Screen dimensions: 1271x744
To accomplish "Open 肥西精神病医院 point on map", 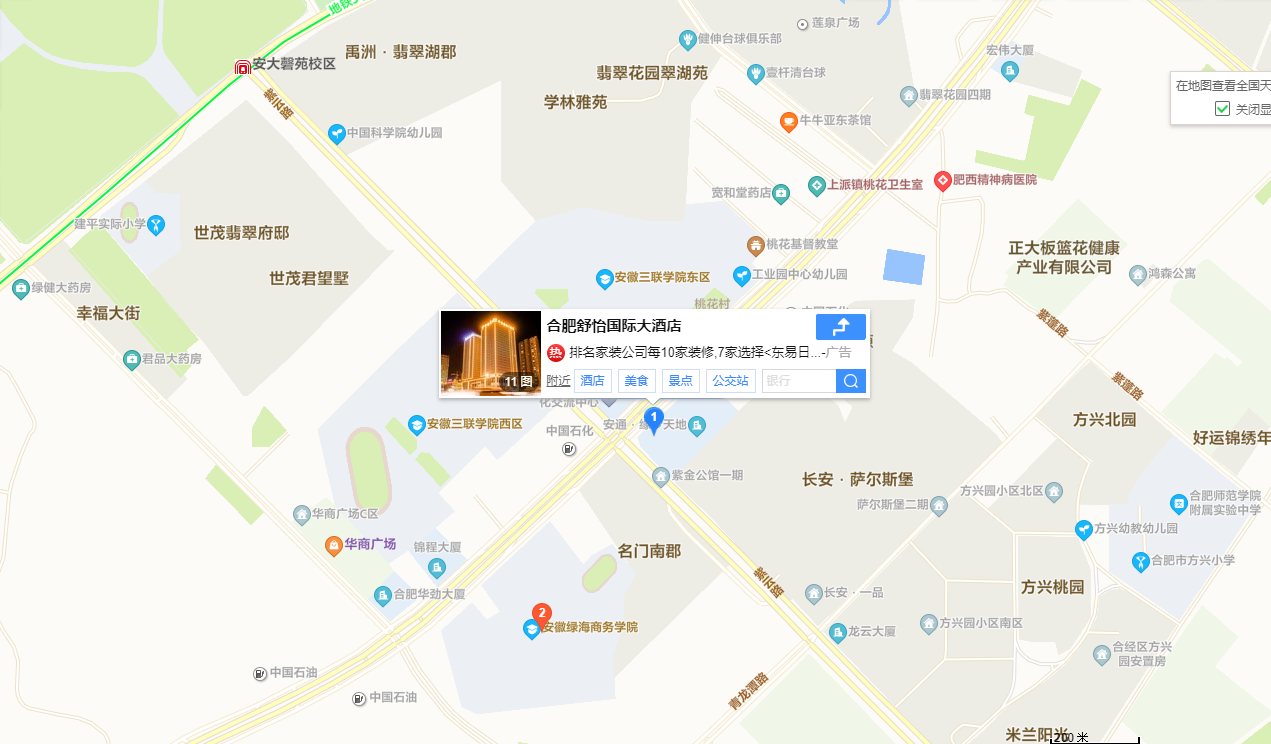I will tap(942, 181).
